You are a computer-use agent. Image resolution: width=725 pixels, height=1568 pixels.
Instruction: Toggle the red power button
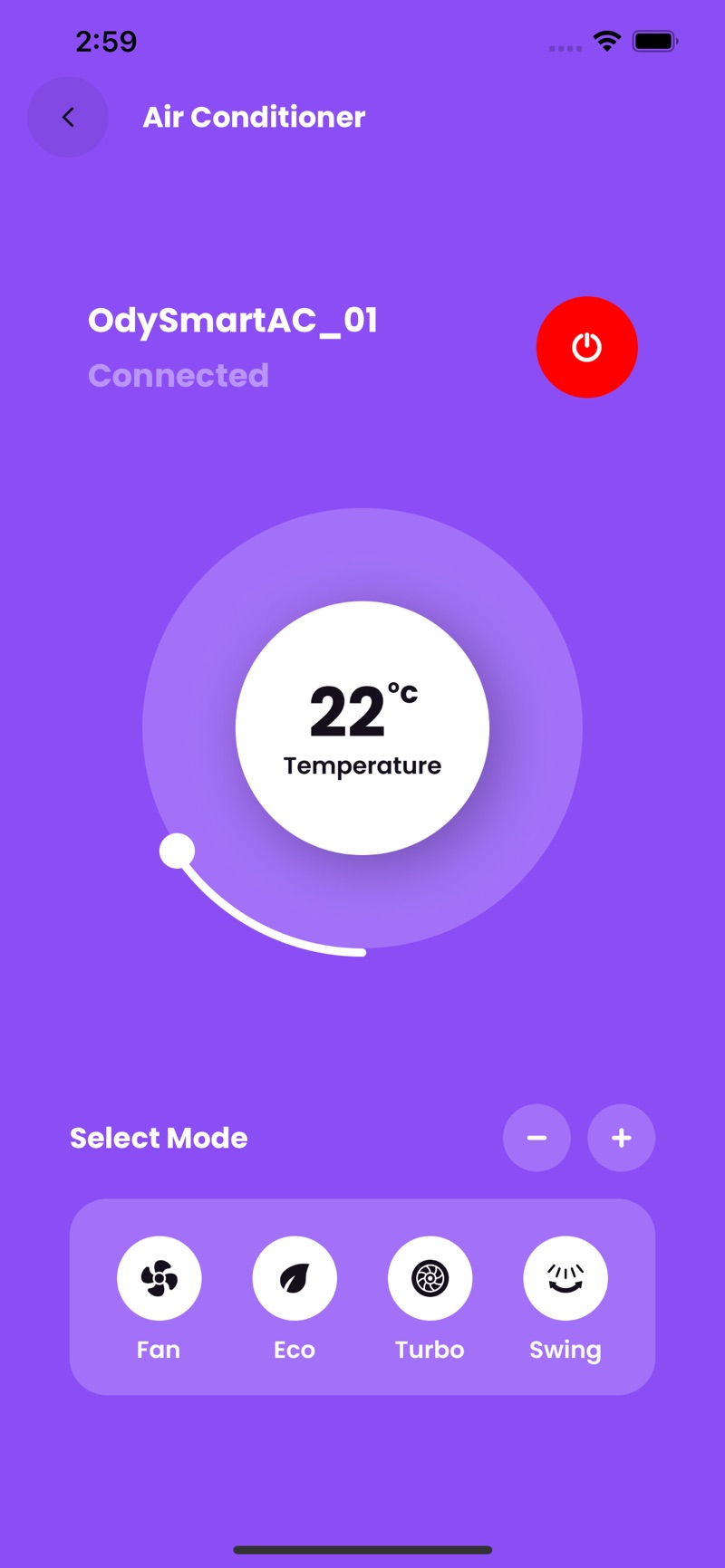(x=586, y=347)
